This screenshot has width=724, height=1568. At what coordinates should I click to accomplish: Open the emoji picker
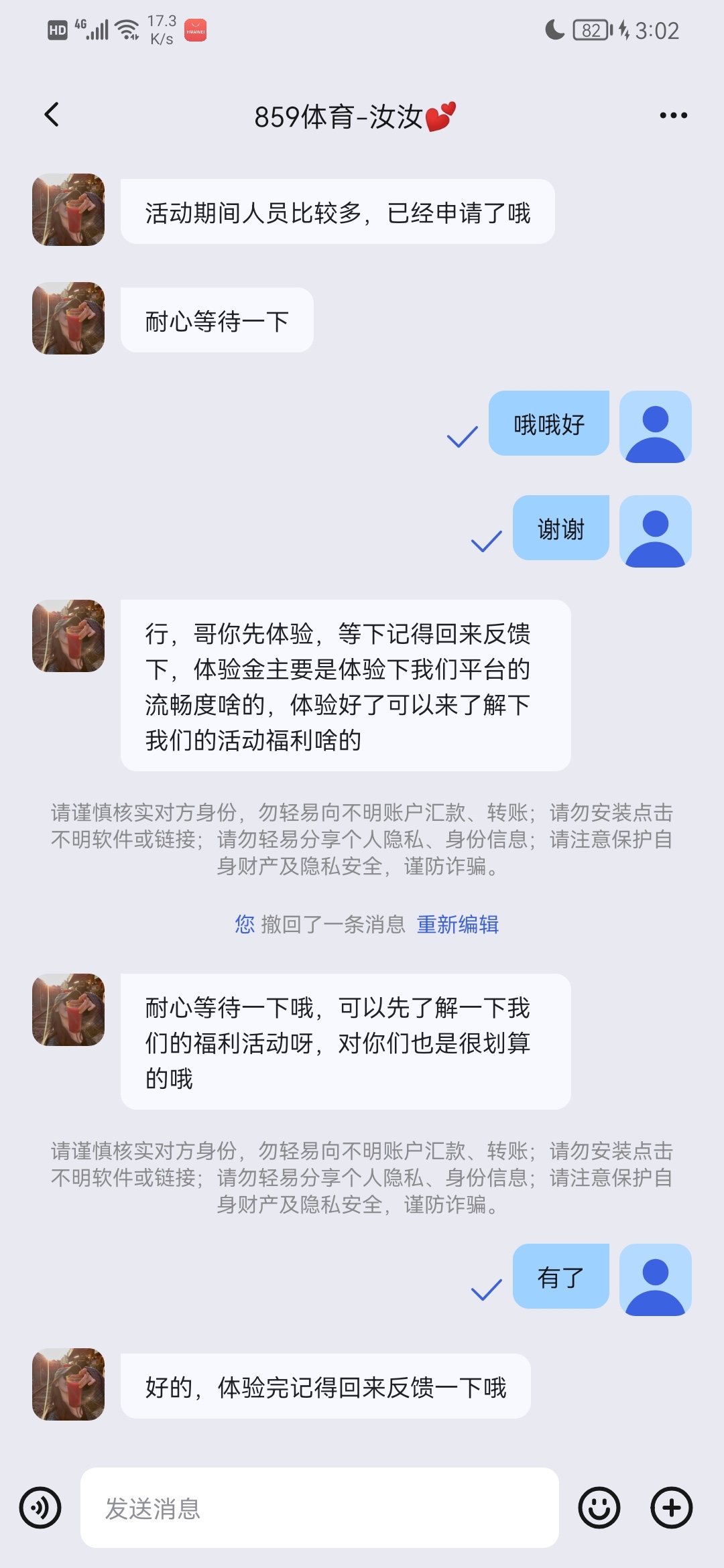(x=599, y=1508)
